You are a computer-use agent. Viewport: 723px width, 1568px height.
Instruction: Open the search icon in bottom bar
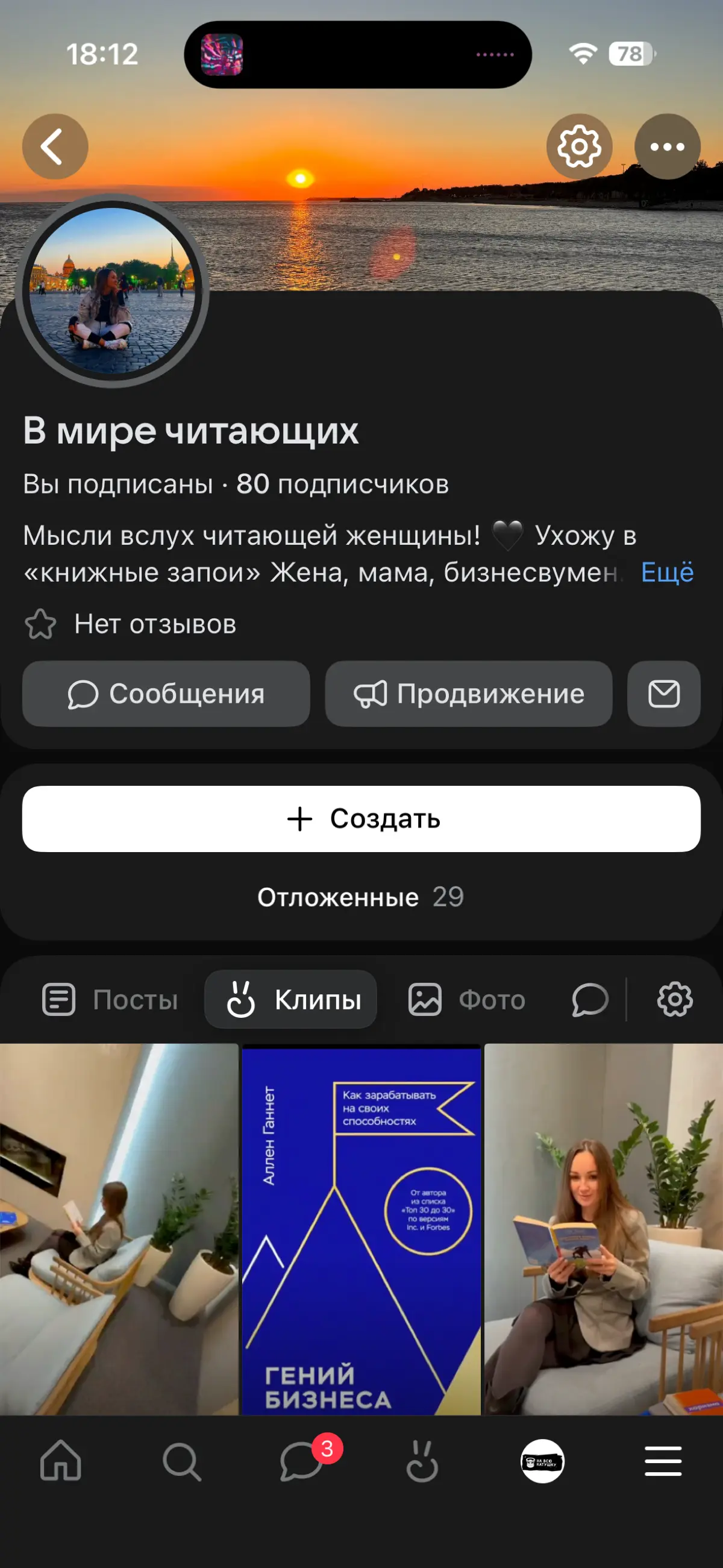click(181, 1462)
